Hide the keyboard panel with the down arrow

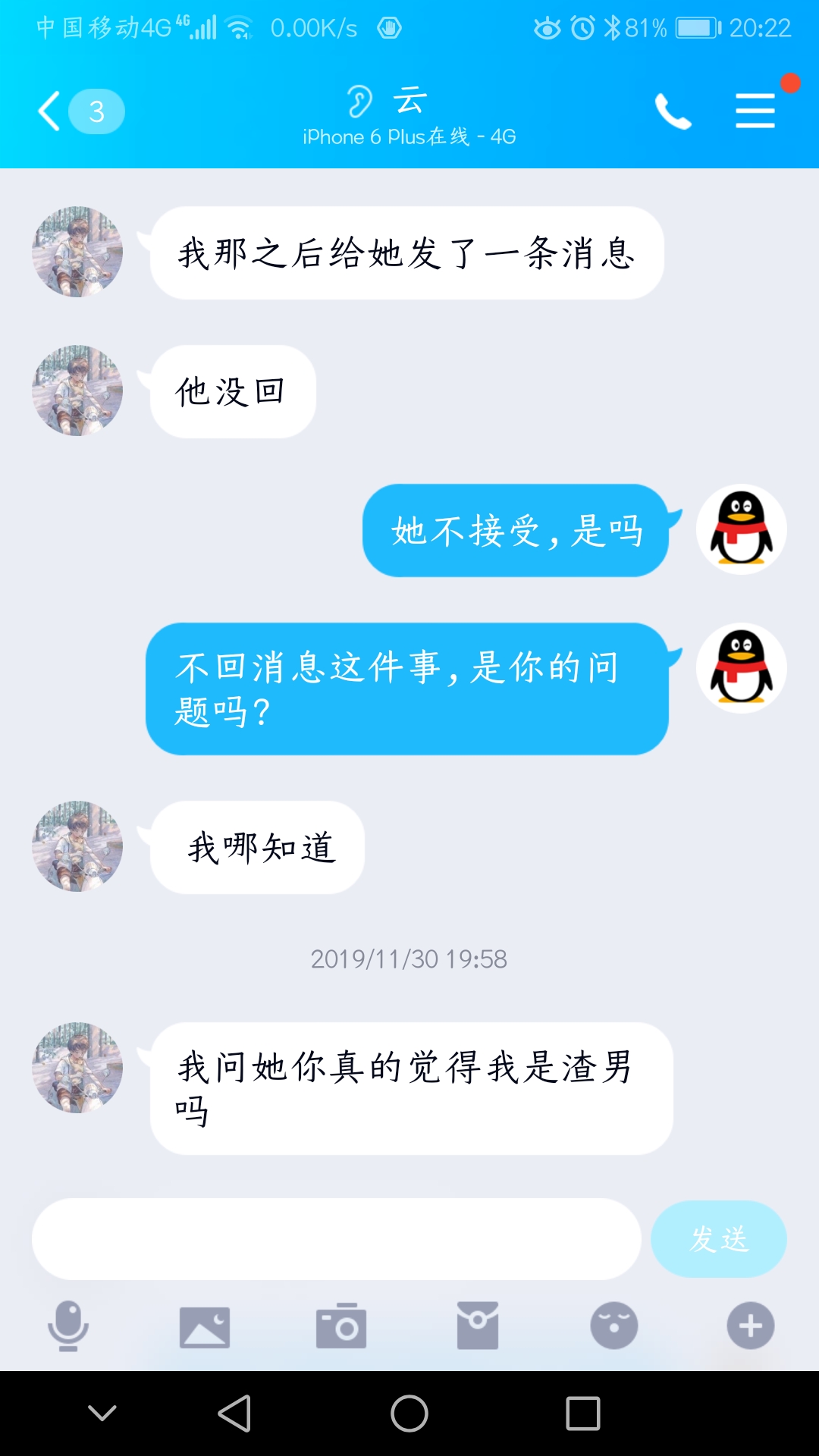tap(102, 1413)
